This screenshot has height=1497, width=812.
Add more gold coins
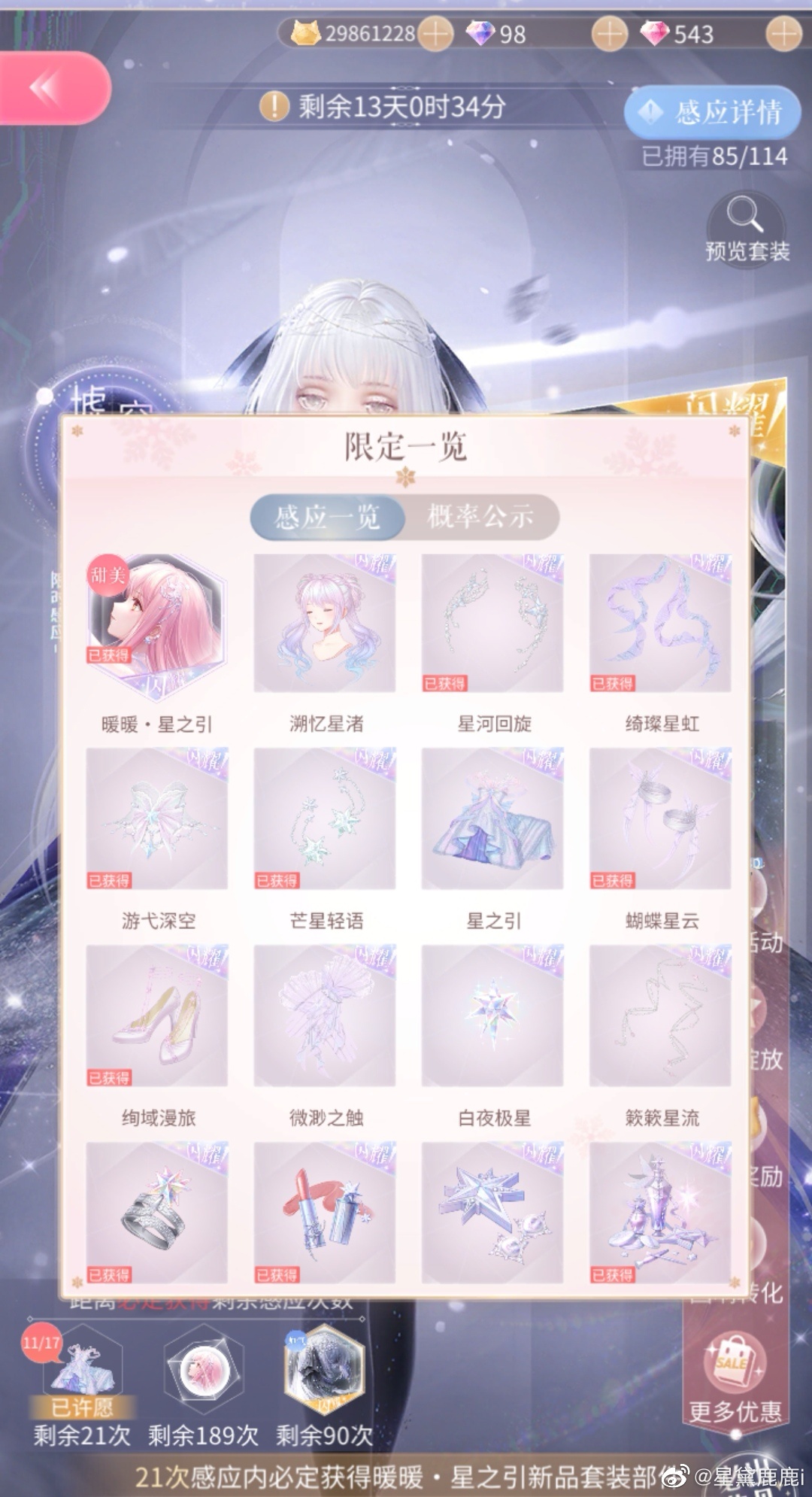click(435, 34)
